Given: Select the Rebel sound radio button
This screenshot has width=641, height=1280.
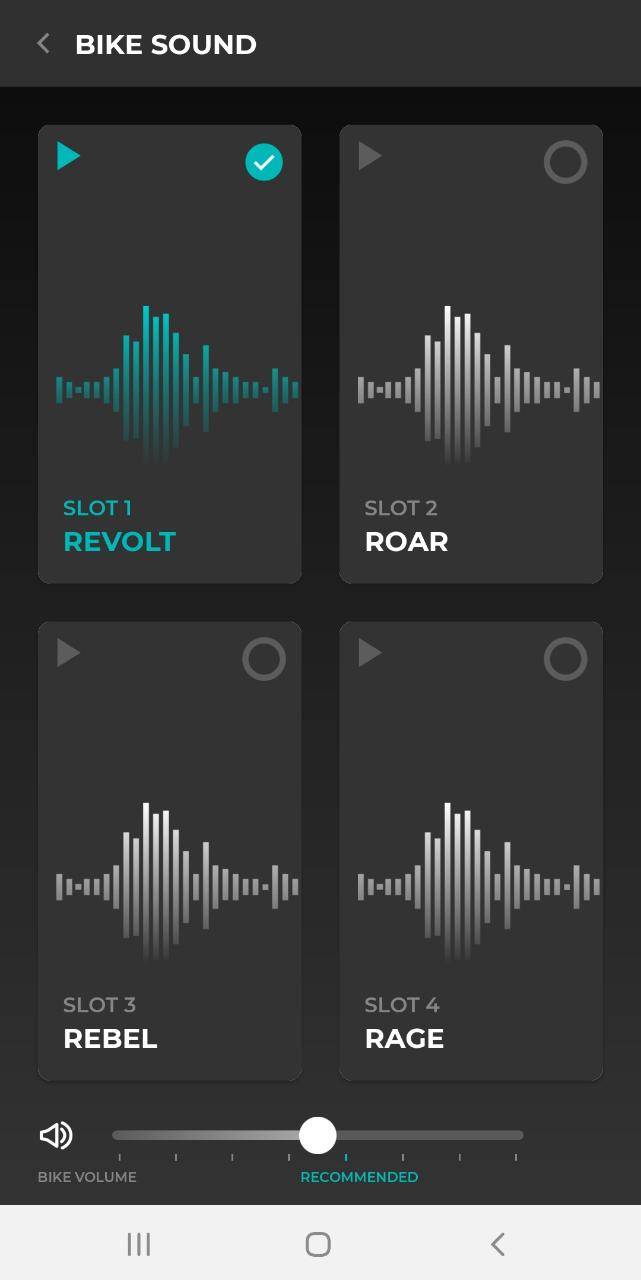Looking at the screenshot, I should tap(264, 659).
